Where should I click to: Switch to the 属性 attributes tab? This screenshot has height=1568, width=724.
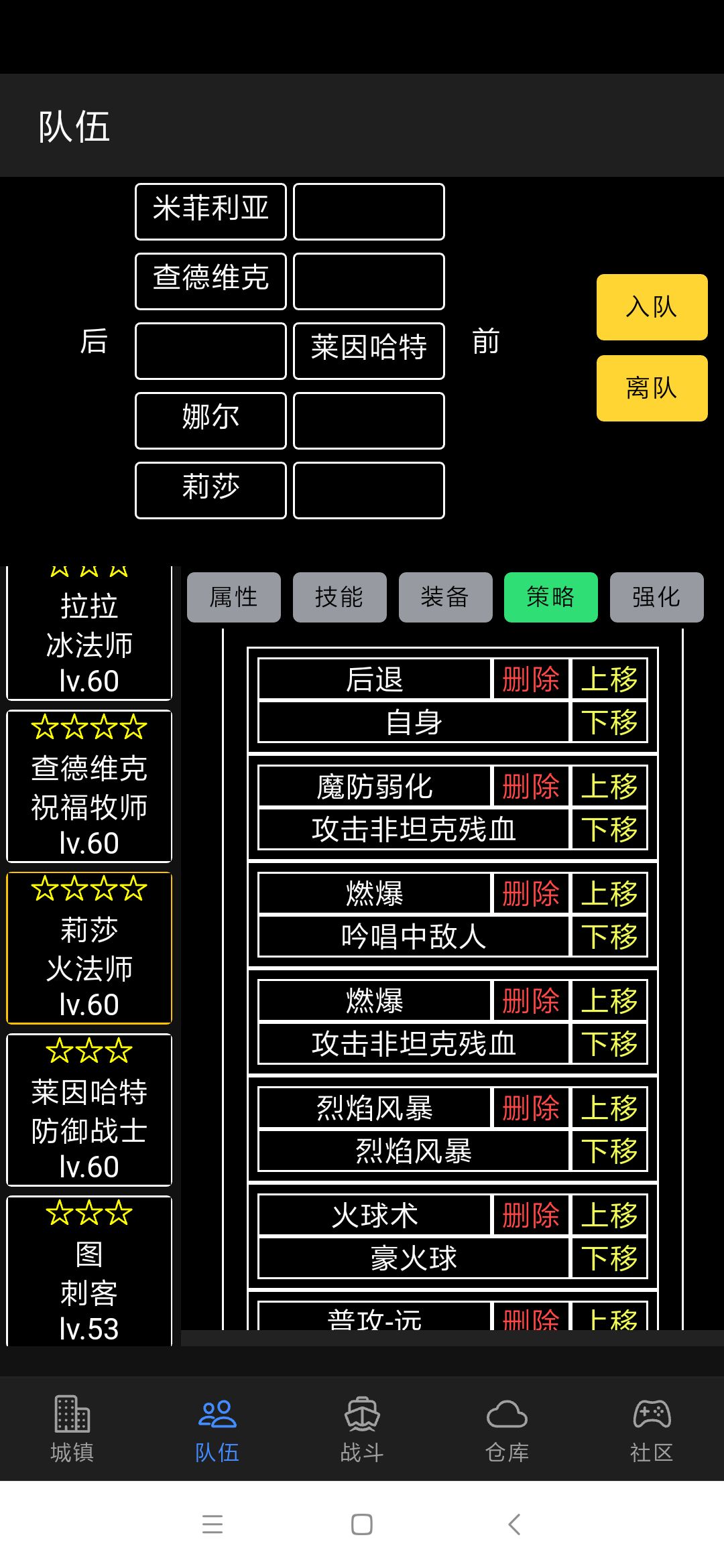coord(233,597)
